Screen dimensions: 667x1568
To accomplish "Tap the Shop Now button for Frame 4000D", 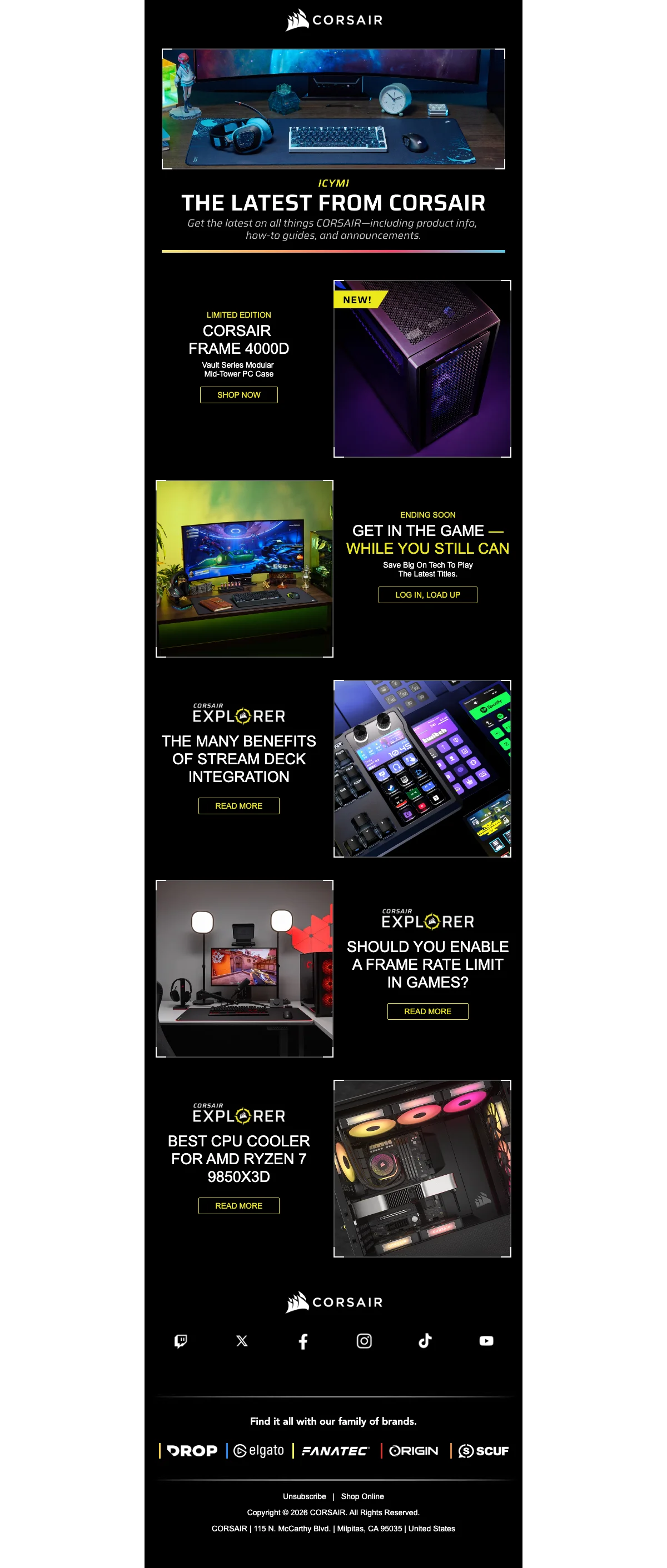I will coord(238,394).
